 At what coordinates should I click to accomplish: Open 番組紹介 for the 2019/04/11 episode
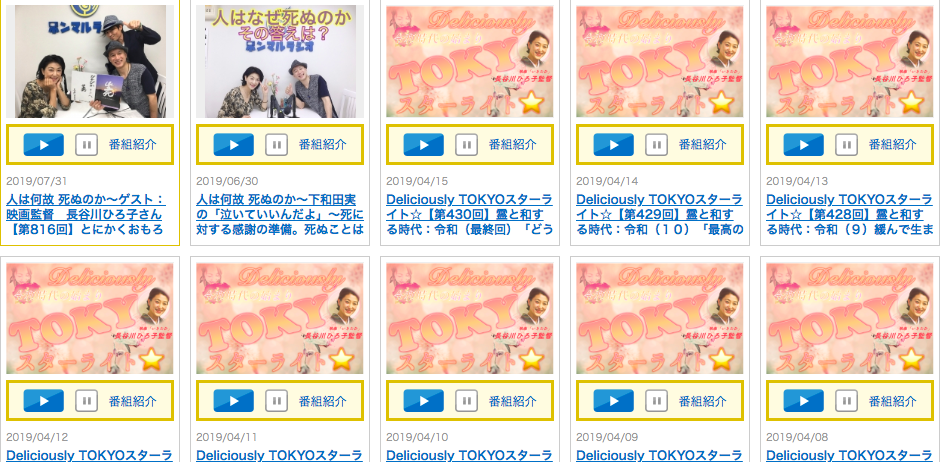[322, 401]
